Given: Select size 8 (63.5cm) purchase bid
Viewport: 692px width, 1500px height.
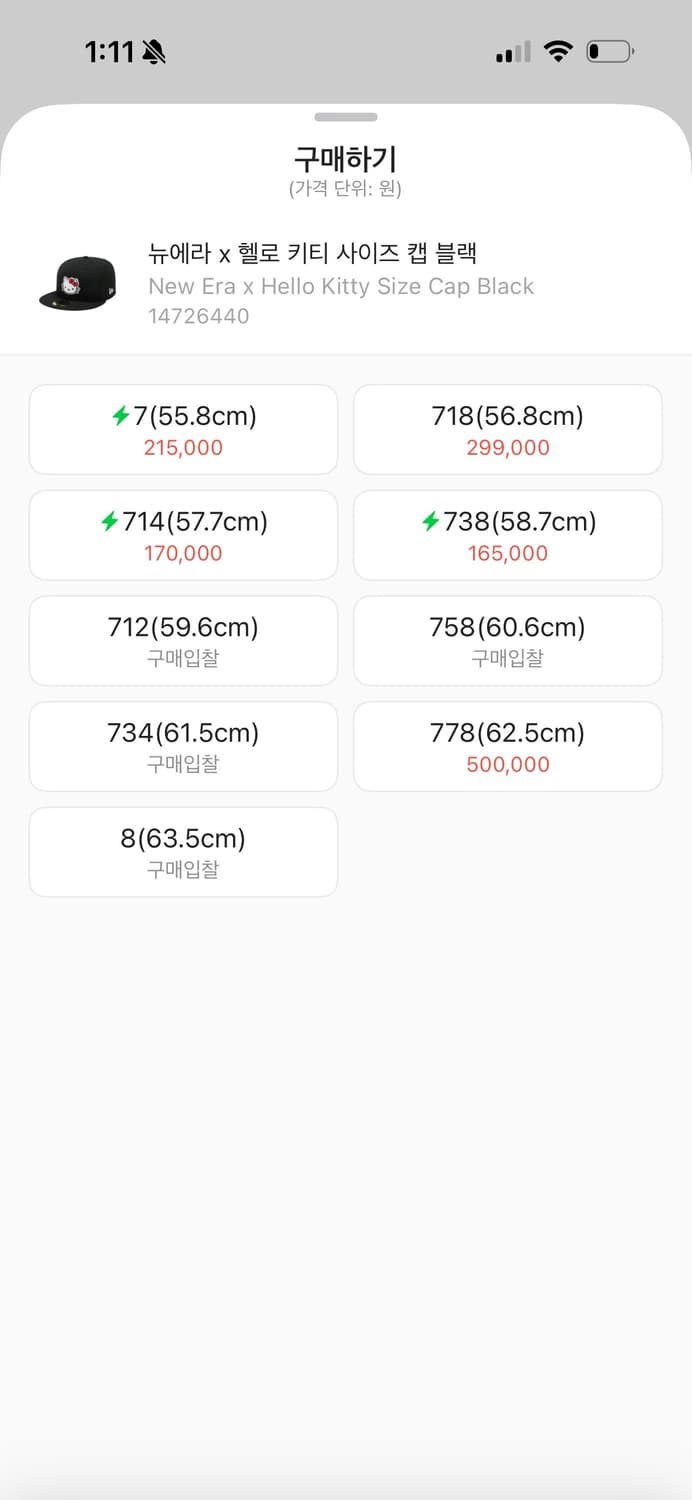Looking at the screenshot, I should pyautogui.click(x=183, y=852).
